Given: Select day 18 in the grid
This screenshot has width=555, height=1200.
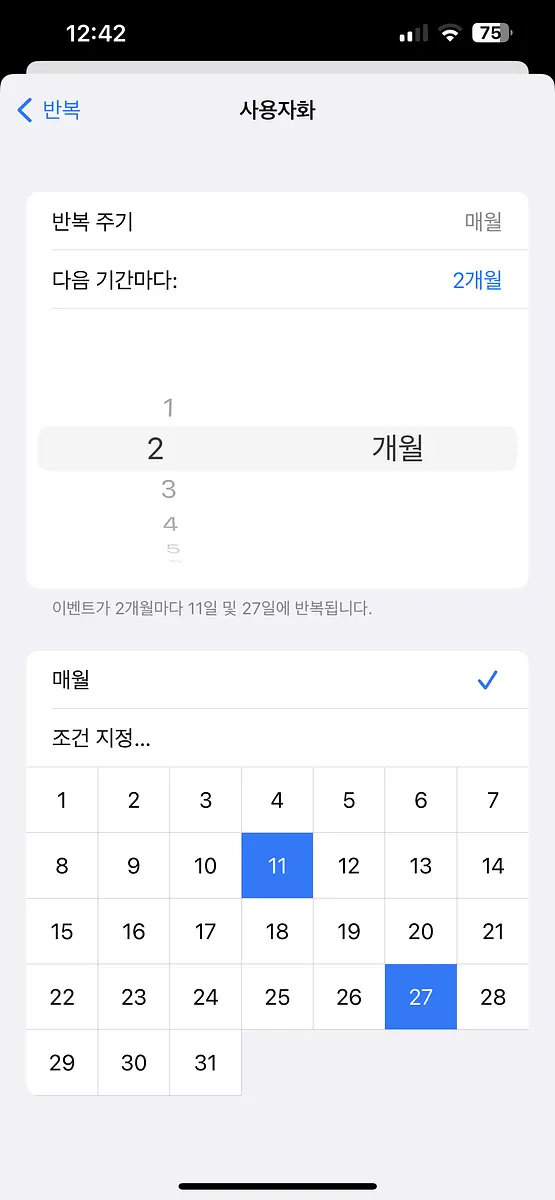Looking at the screenshot, I should click(277, 931).
